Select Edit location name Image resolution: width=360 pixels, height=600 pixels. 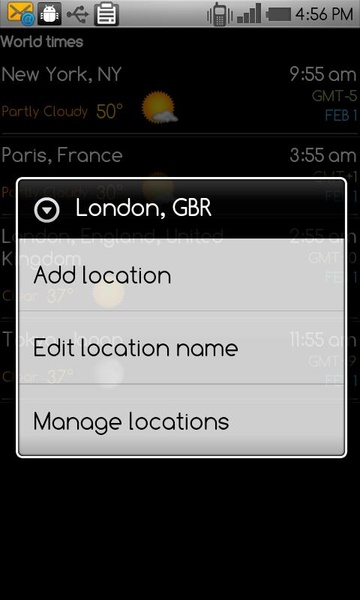pos(181,347)
